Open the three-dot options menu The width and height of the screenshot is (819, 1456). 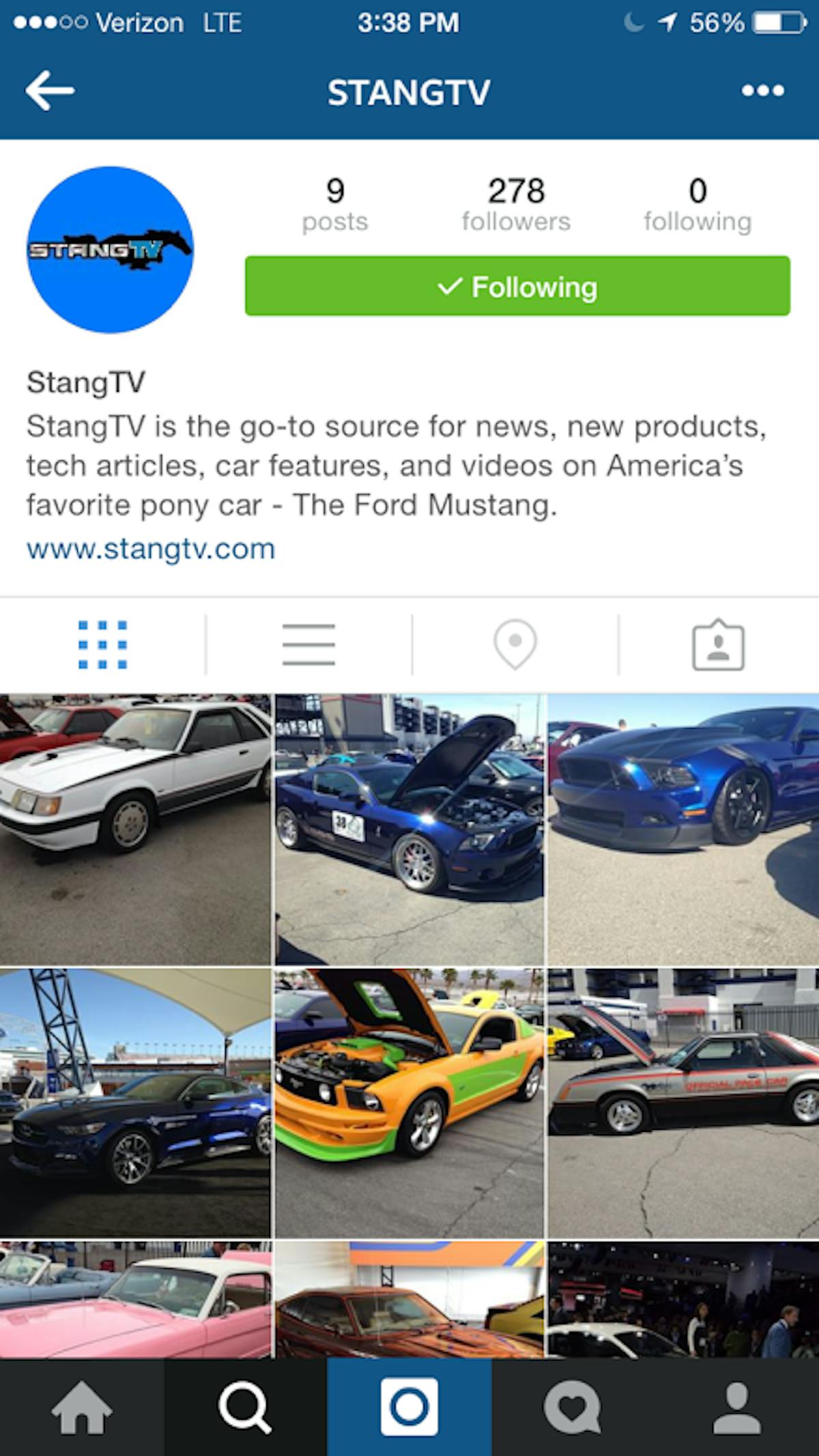click(x=762, y=91)
